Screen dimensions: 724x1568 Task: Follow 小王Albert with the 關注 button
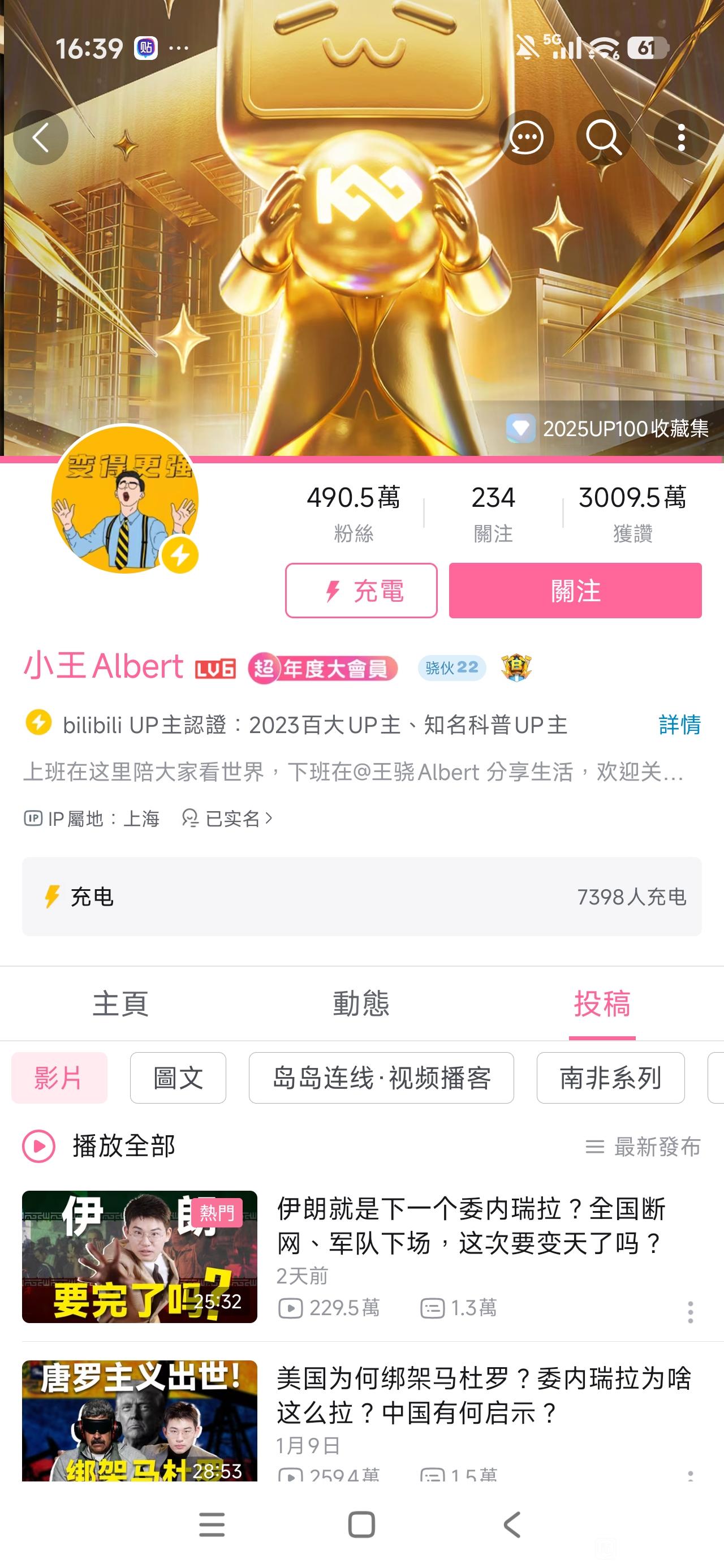point(575,591)
